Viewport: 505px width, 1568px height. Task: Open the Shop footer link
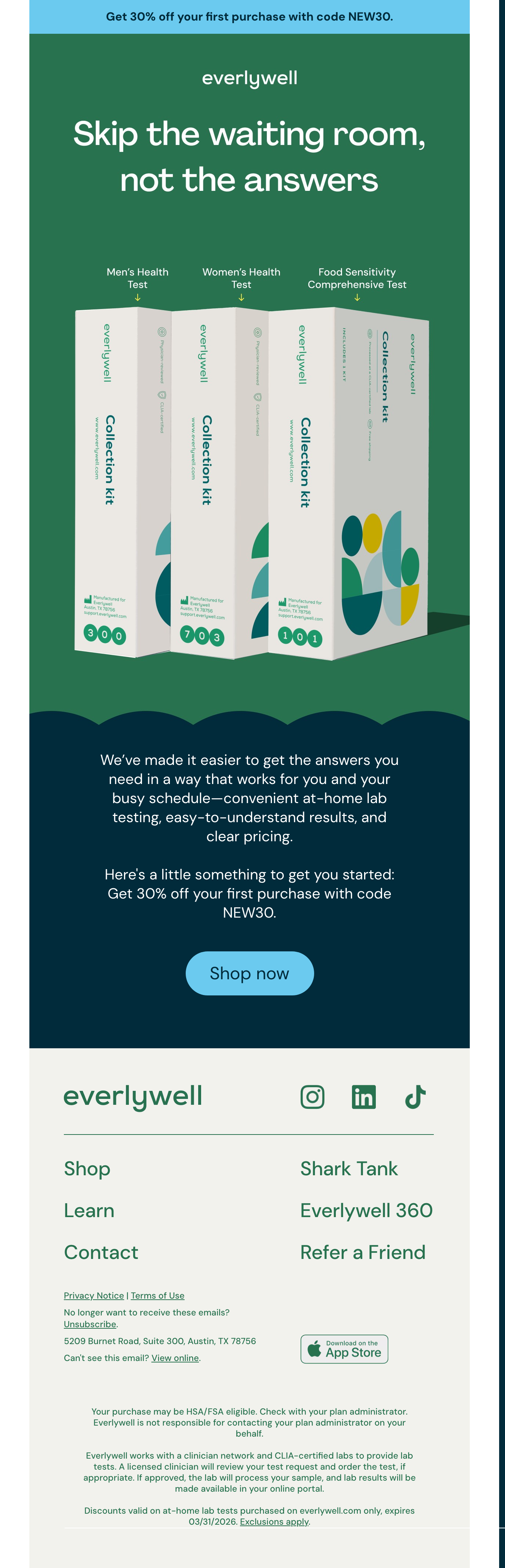(x=87, y=1169)
